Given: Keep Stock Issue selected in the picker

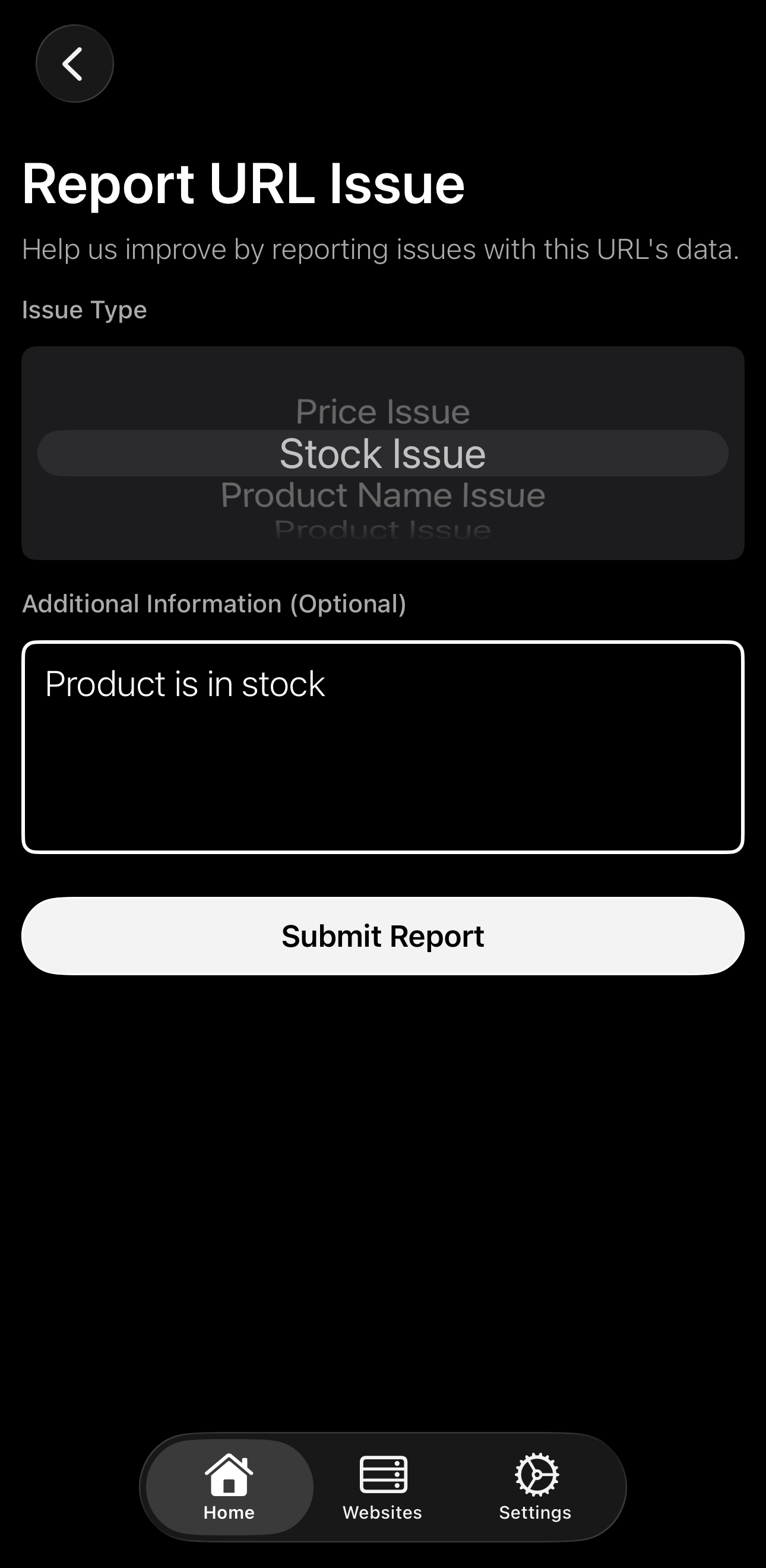Looking at the screenshot, I should (x=382, y=453).
